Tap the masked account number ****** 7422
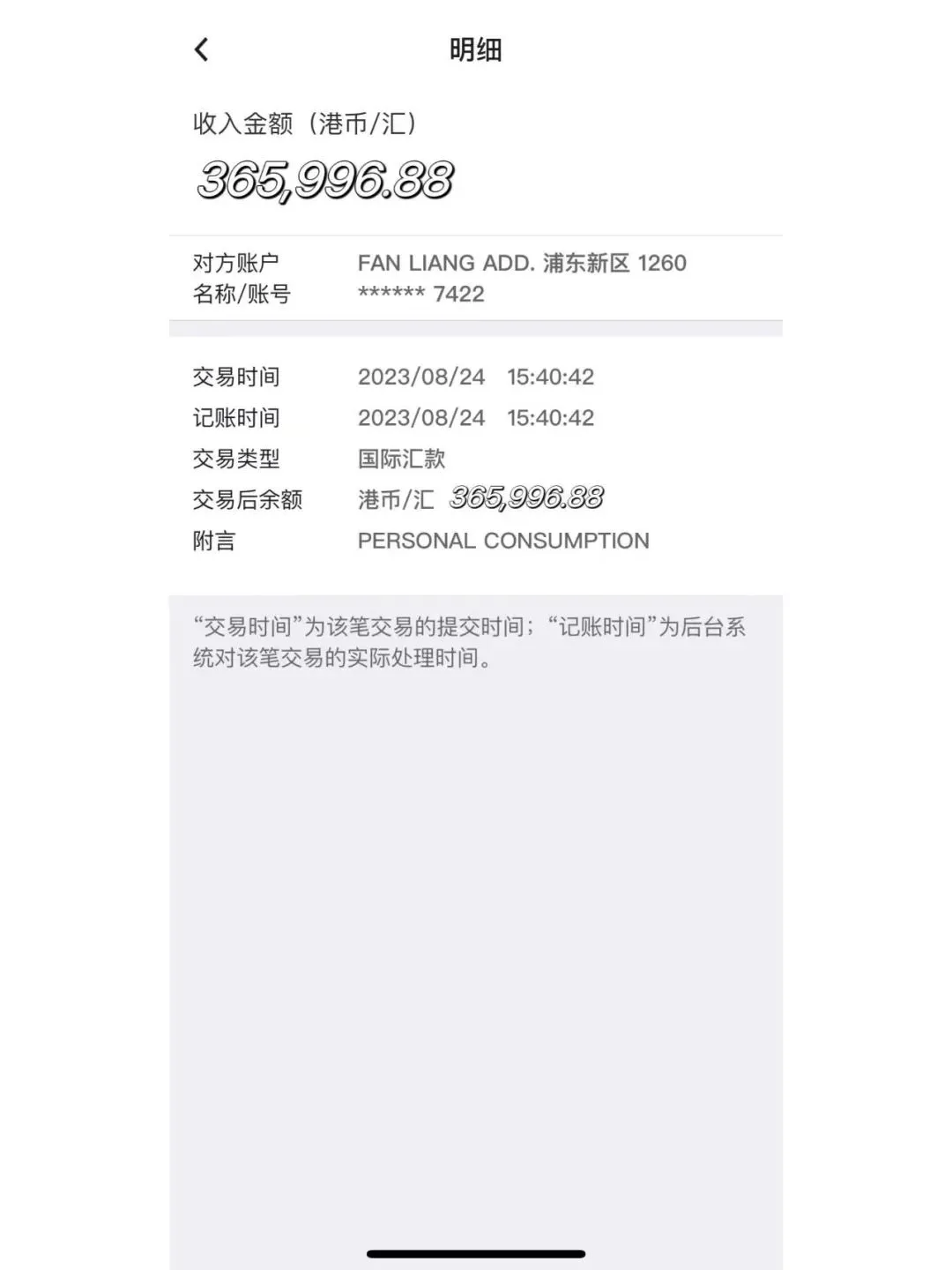Viewport: 952px width, 1270px height. click(420, 294)
